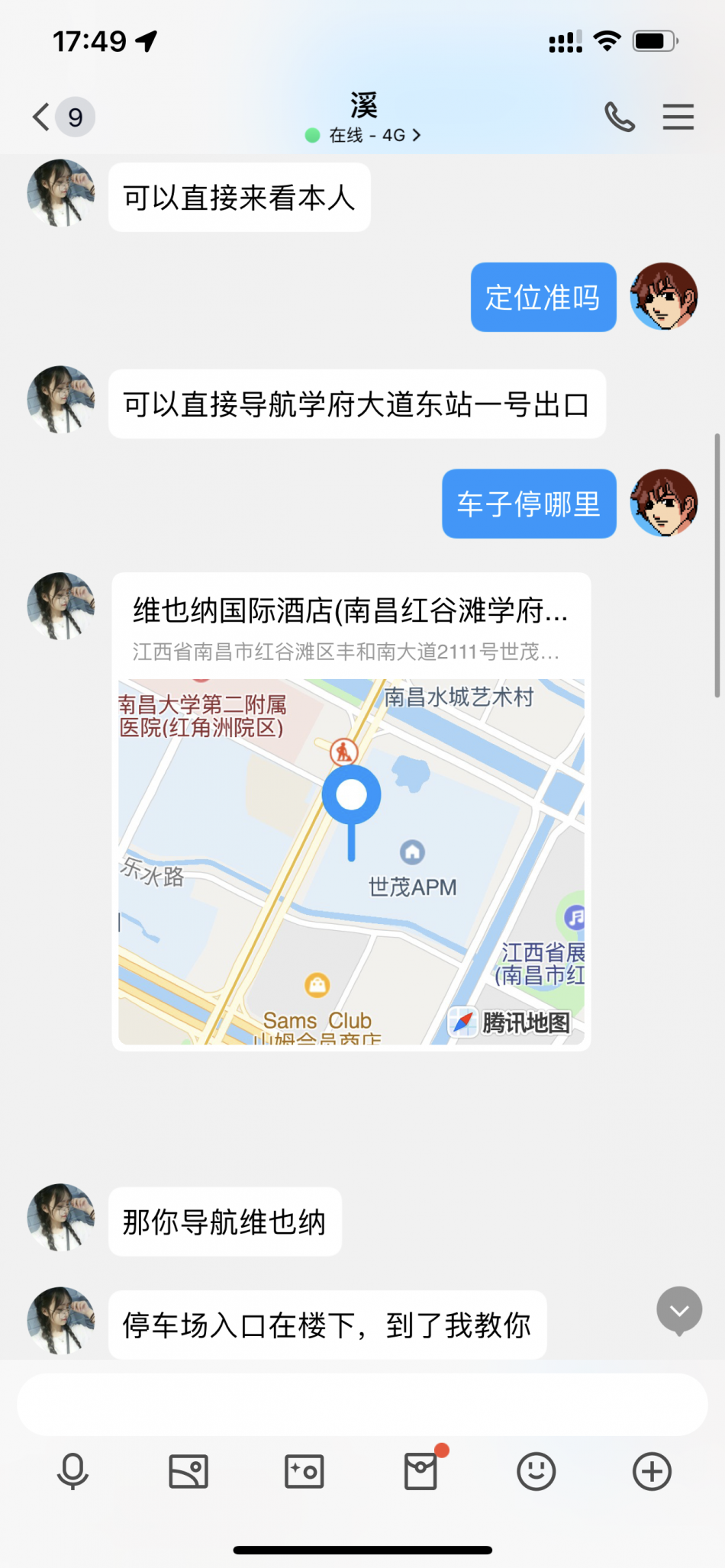Start a voice call with 溪

click(620, 117)
